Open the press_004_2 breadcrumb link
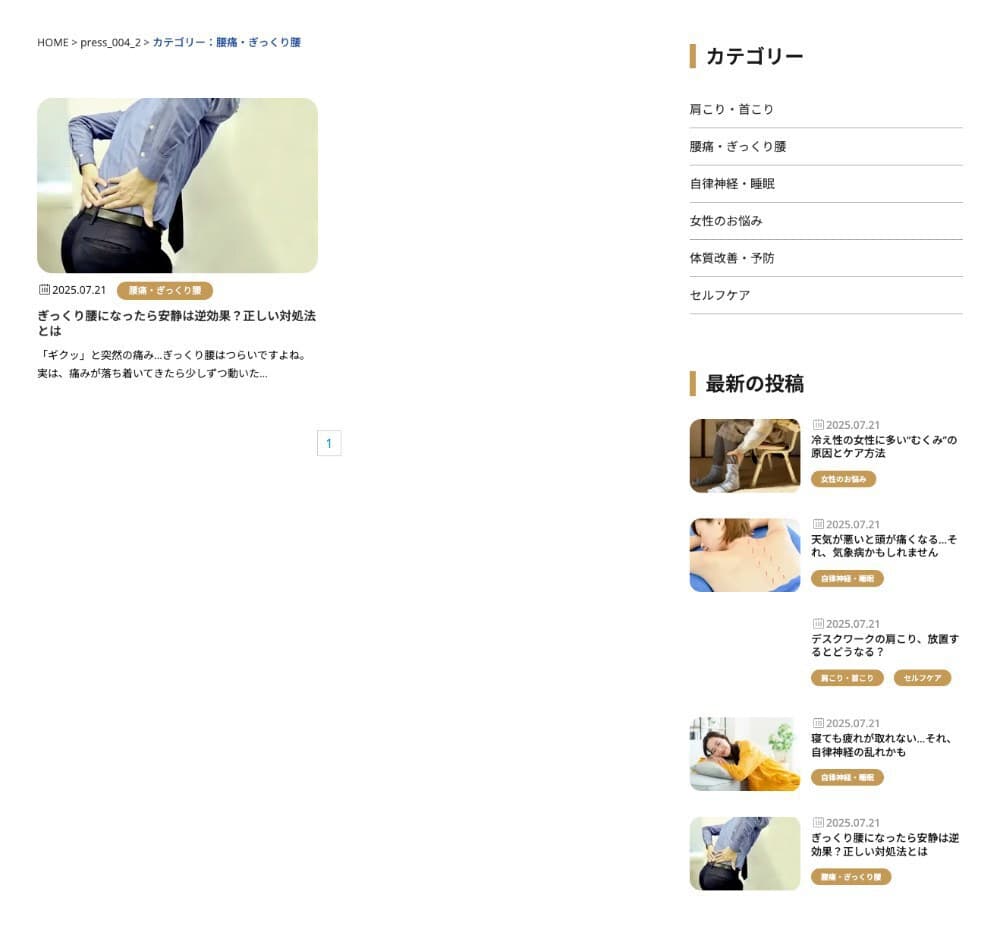 (x=110, y=42)
